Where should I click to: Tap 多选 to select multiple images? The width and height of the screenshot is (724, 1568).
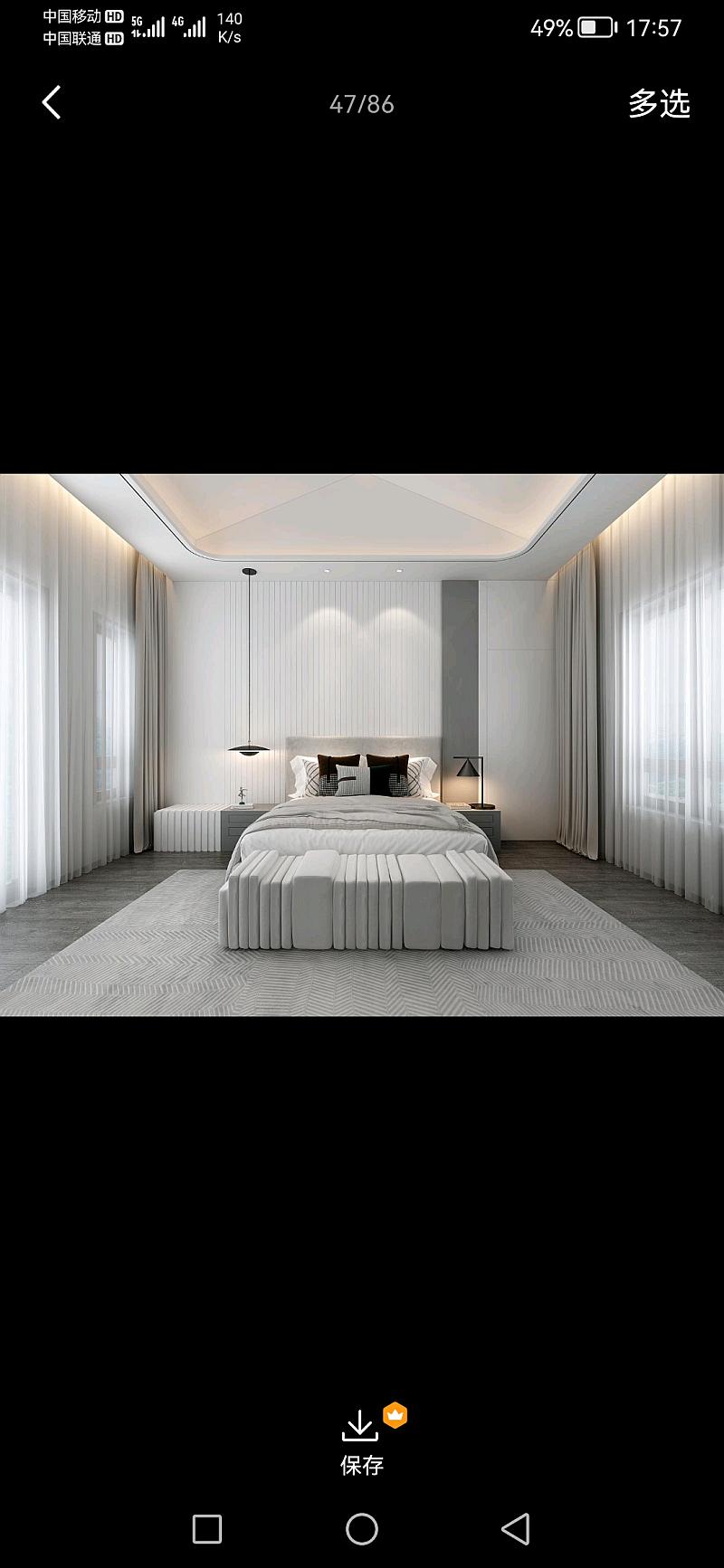pyautogui.click(x=659, y=104)
